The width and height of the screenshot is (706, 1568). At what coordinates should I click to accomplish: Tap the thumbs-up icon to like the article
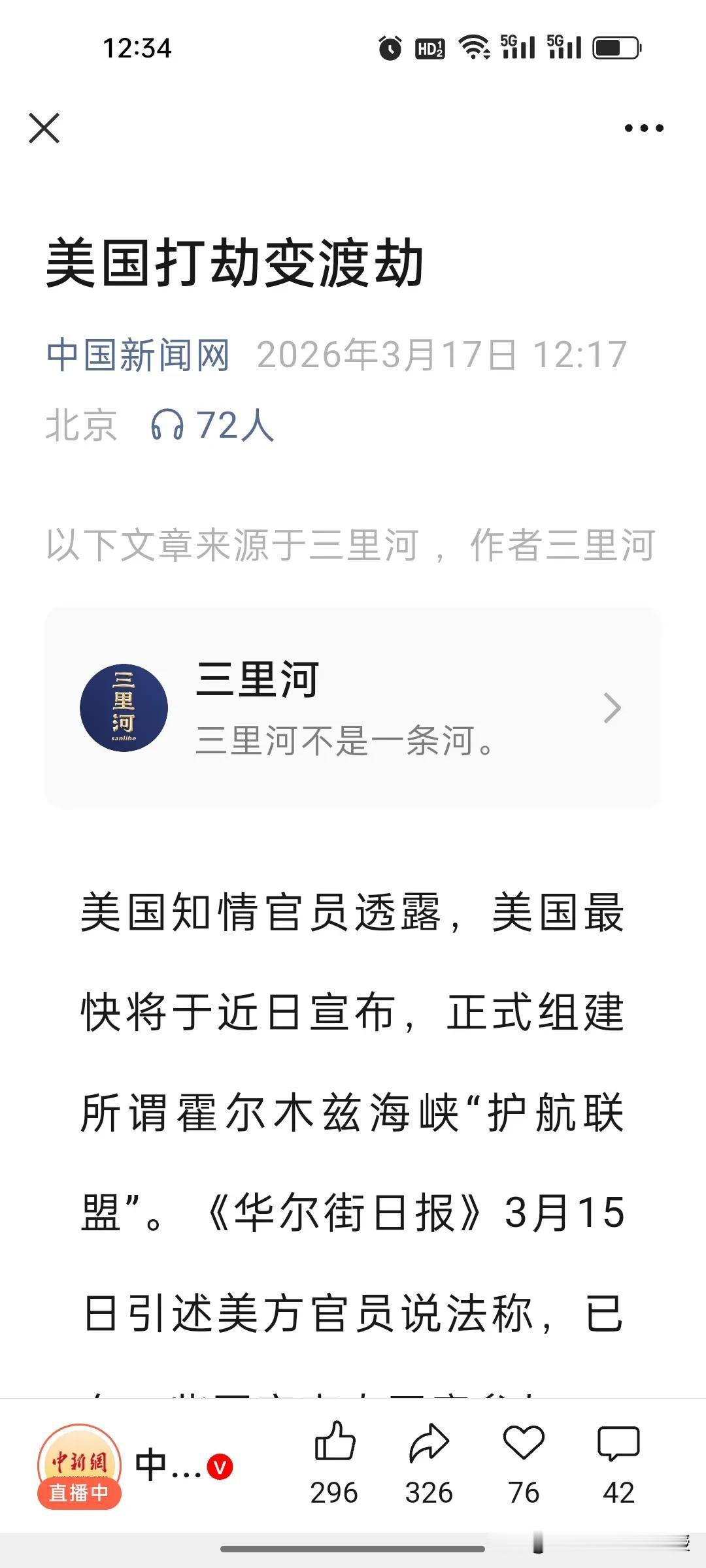tap(337, 1444)
